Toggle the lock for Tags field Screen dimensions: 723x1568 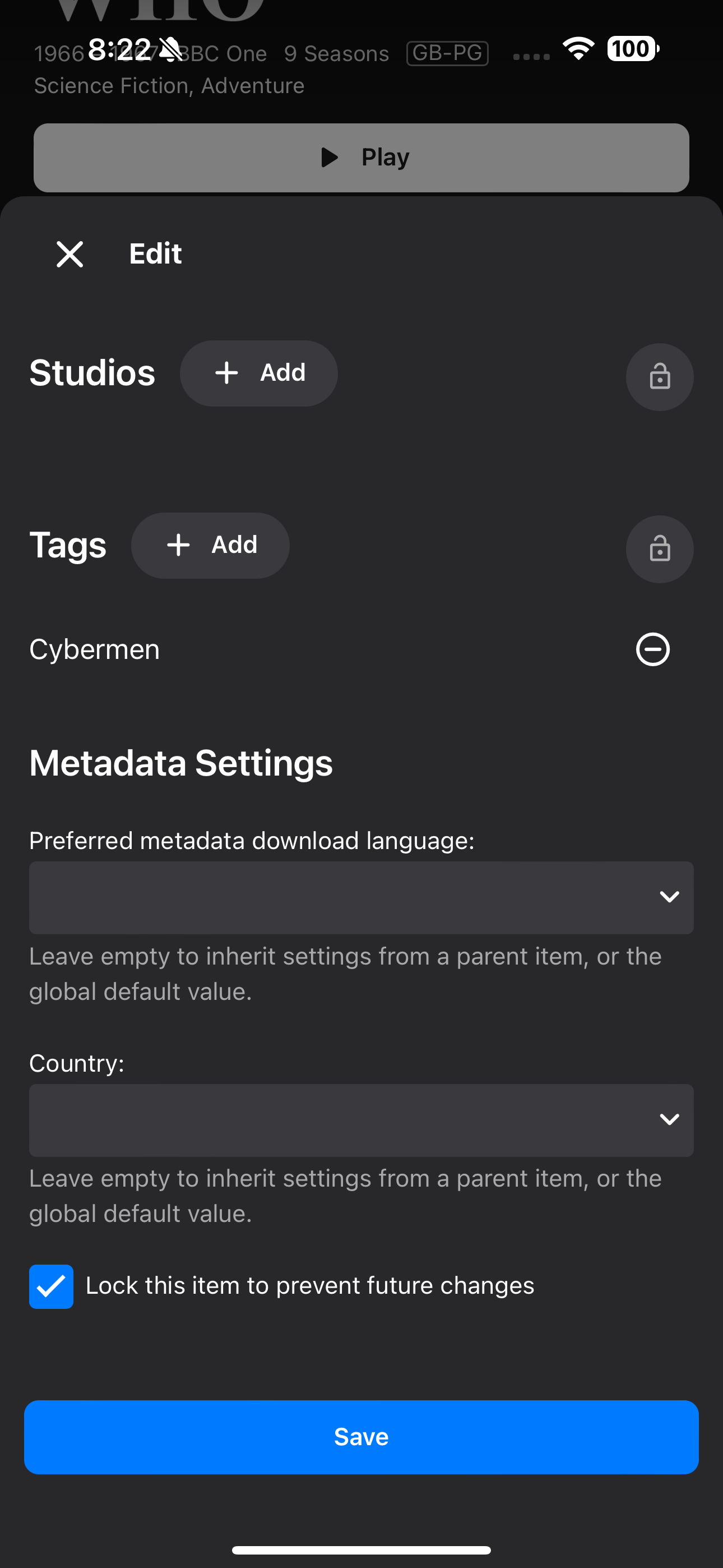click(660, 549)
